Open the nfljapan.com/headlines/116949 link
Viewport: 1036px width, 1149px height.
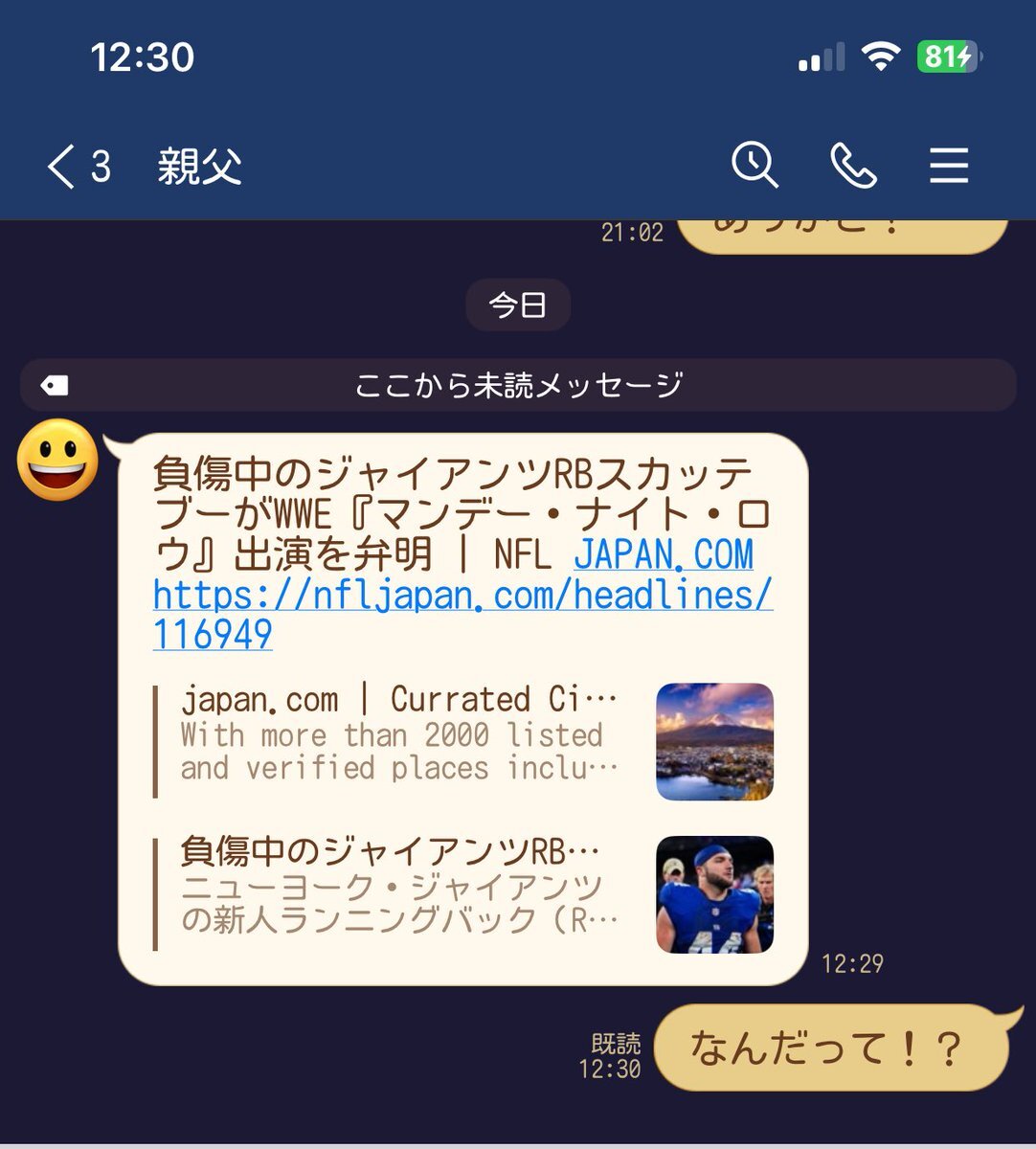(462, 597)
